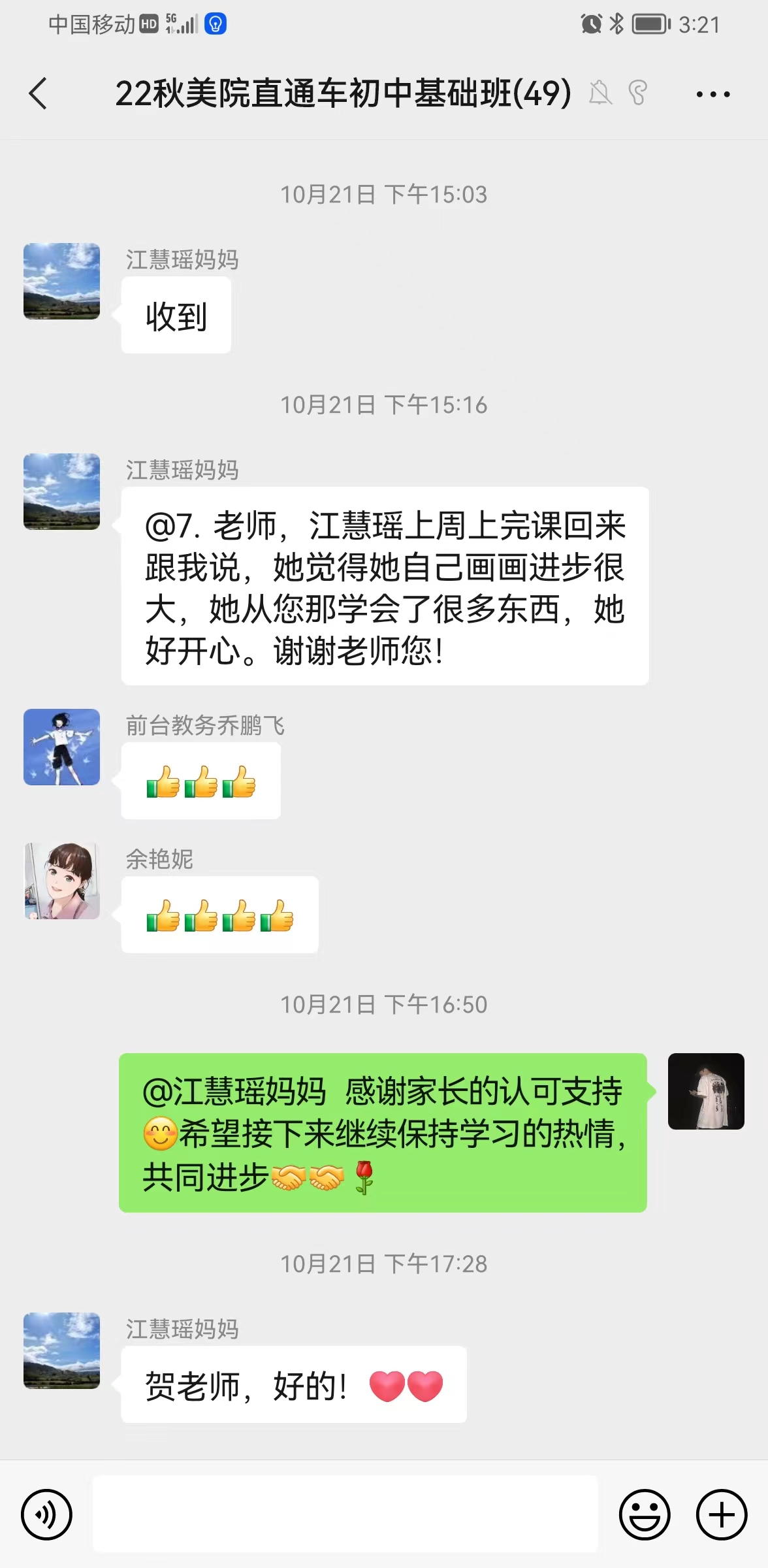This screenshot has width=768, height=1568.
Task: Switch to voice message input
Action: (x=46, y=1514)
